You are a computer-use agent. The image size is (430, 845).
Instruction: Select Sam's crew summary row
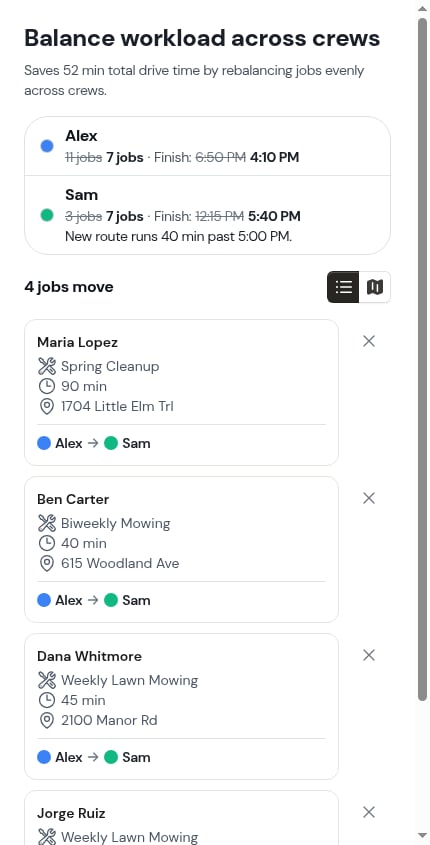pos(207,214)
